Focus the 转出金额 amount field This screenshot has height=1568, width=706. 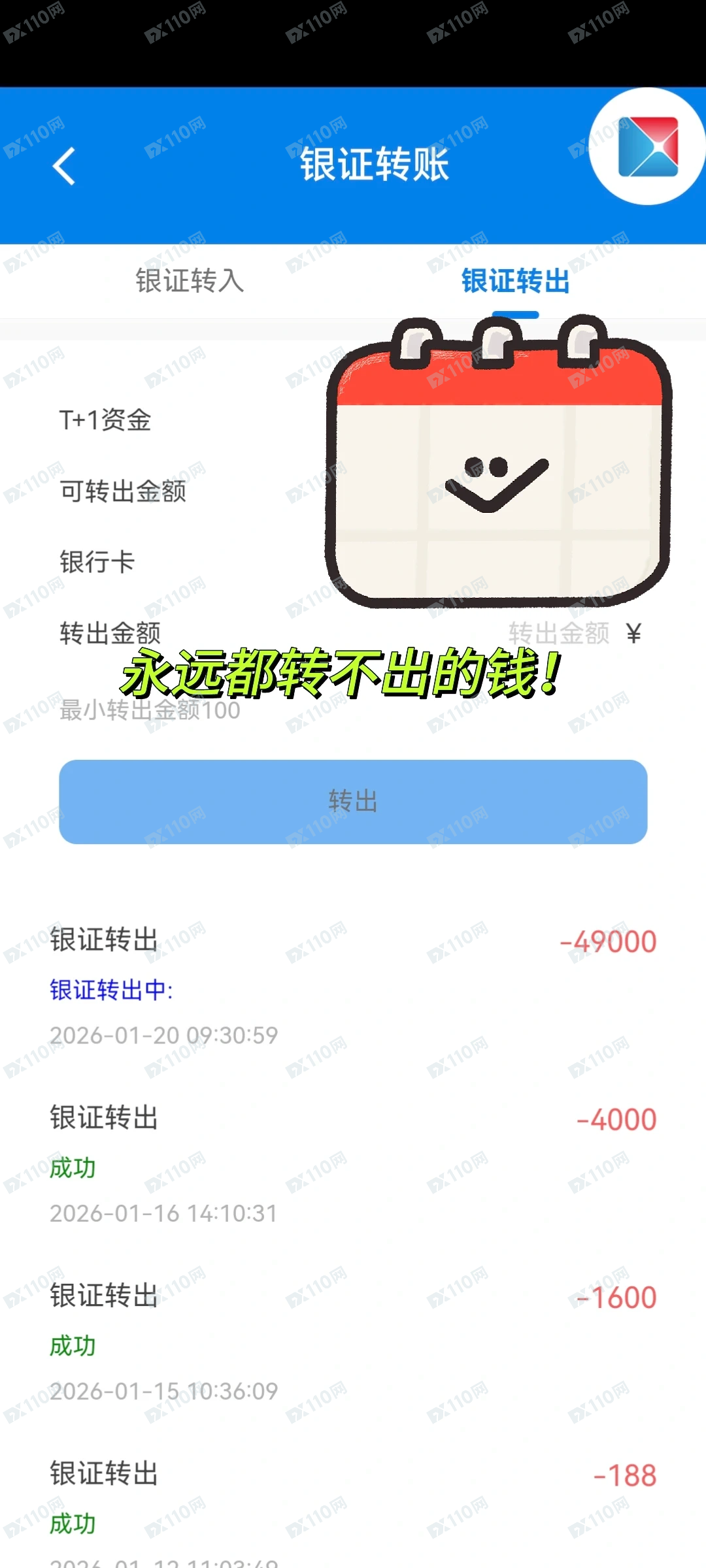pos(559,633)
